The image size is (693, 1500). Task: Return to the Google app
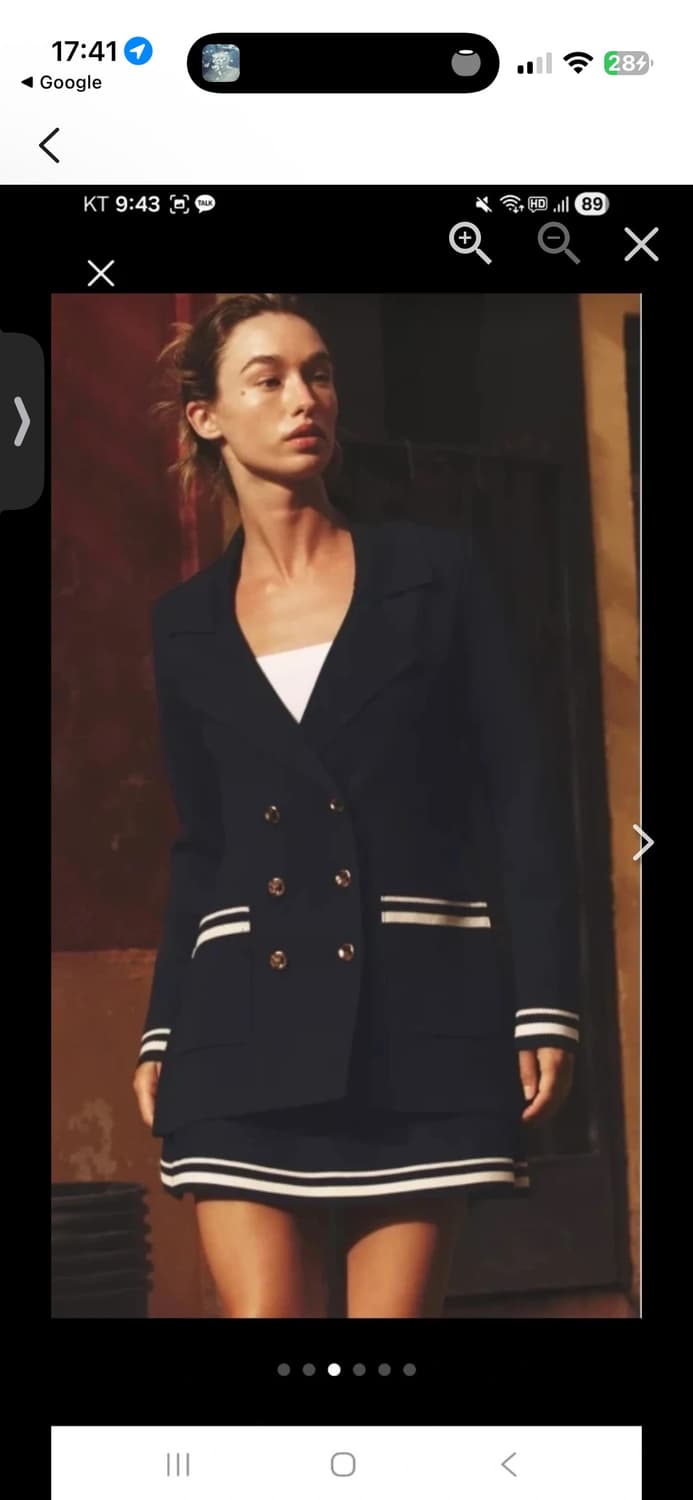click(61, 82)
